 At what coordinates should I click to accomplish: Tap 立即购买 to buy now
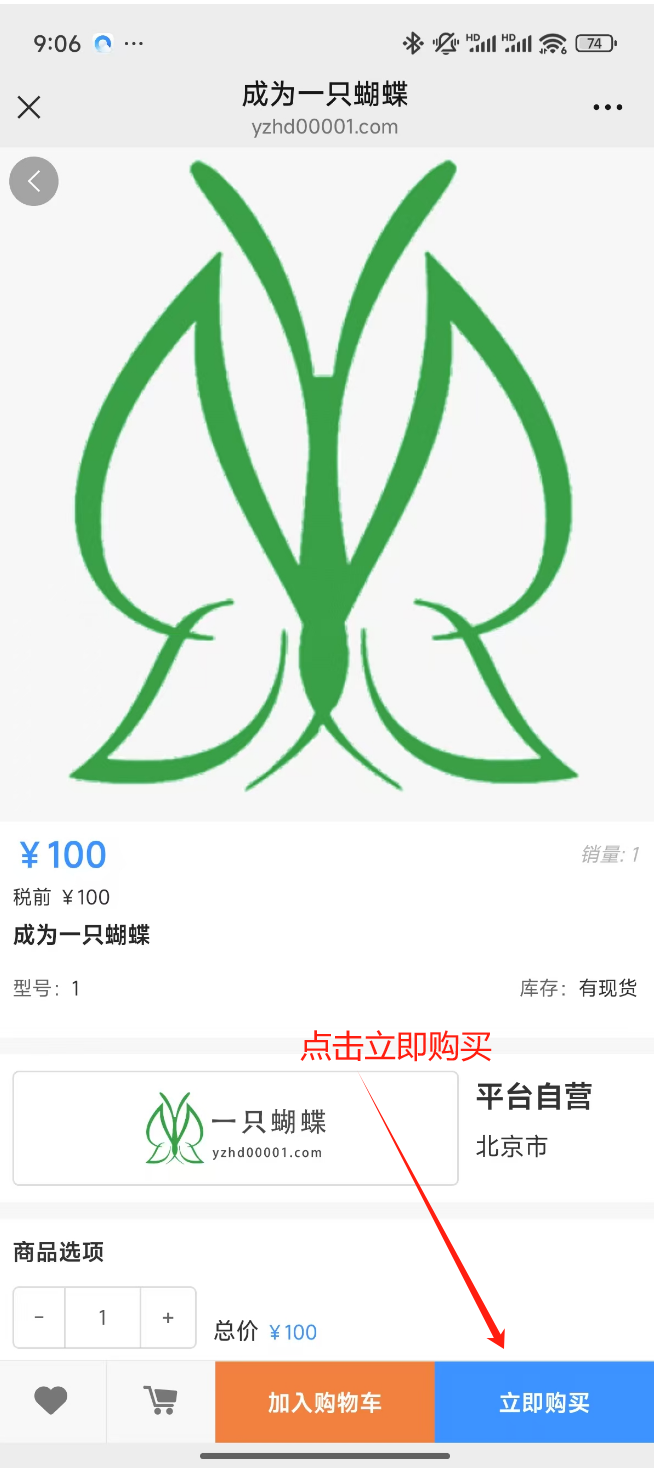[x=544, y=1402]
